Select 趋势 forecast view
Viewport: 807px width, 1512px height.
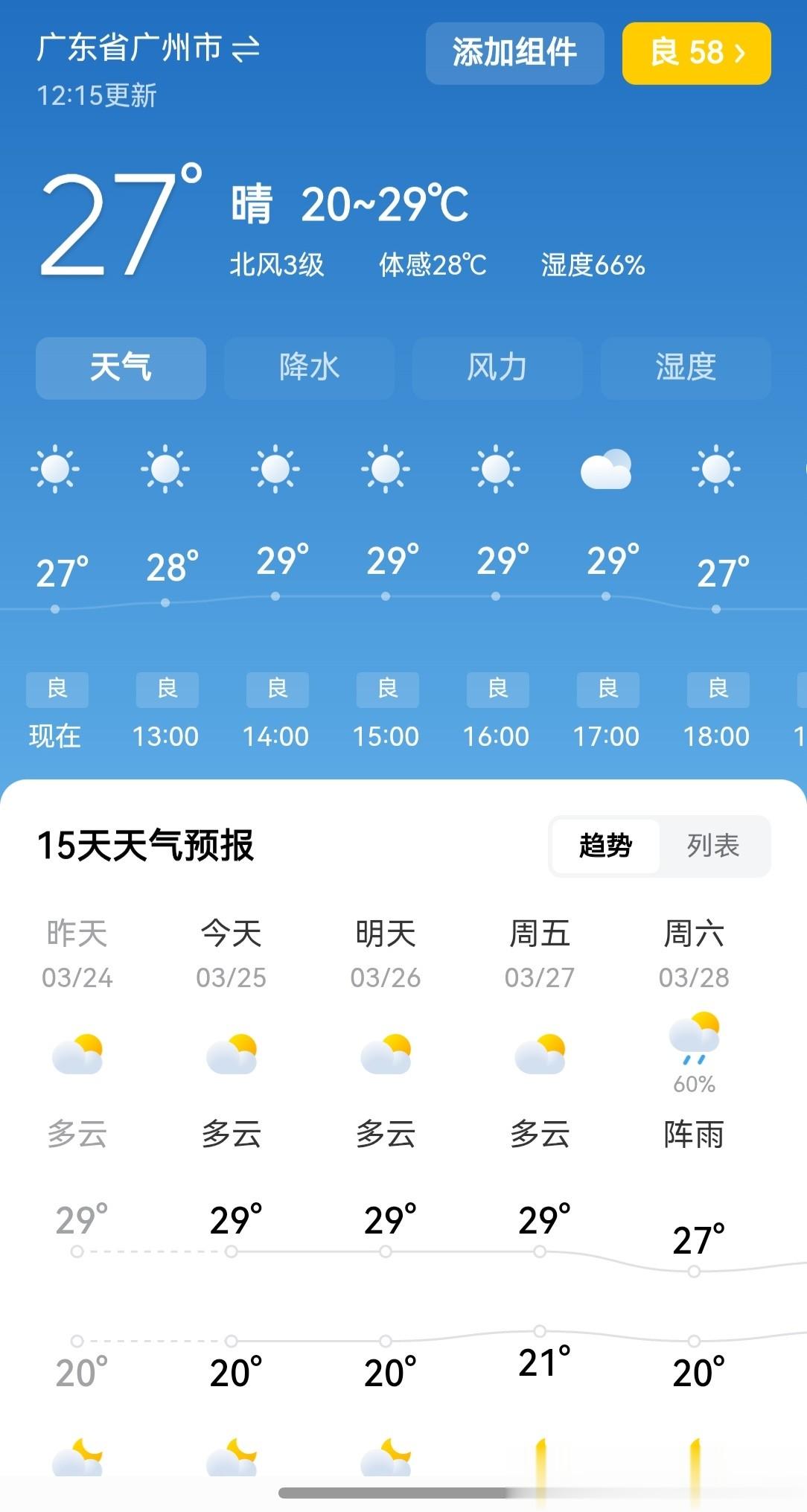click(605, 846)
